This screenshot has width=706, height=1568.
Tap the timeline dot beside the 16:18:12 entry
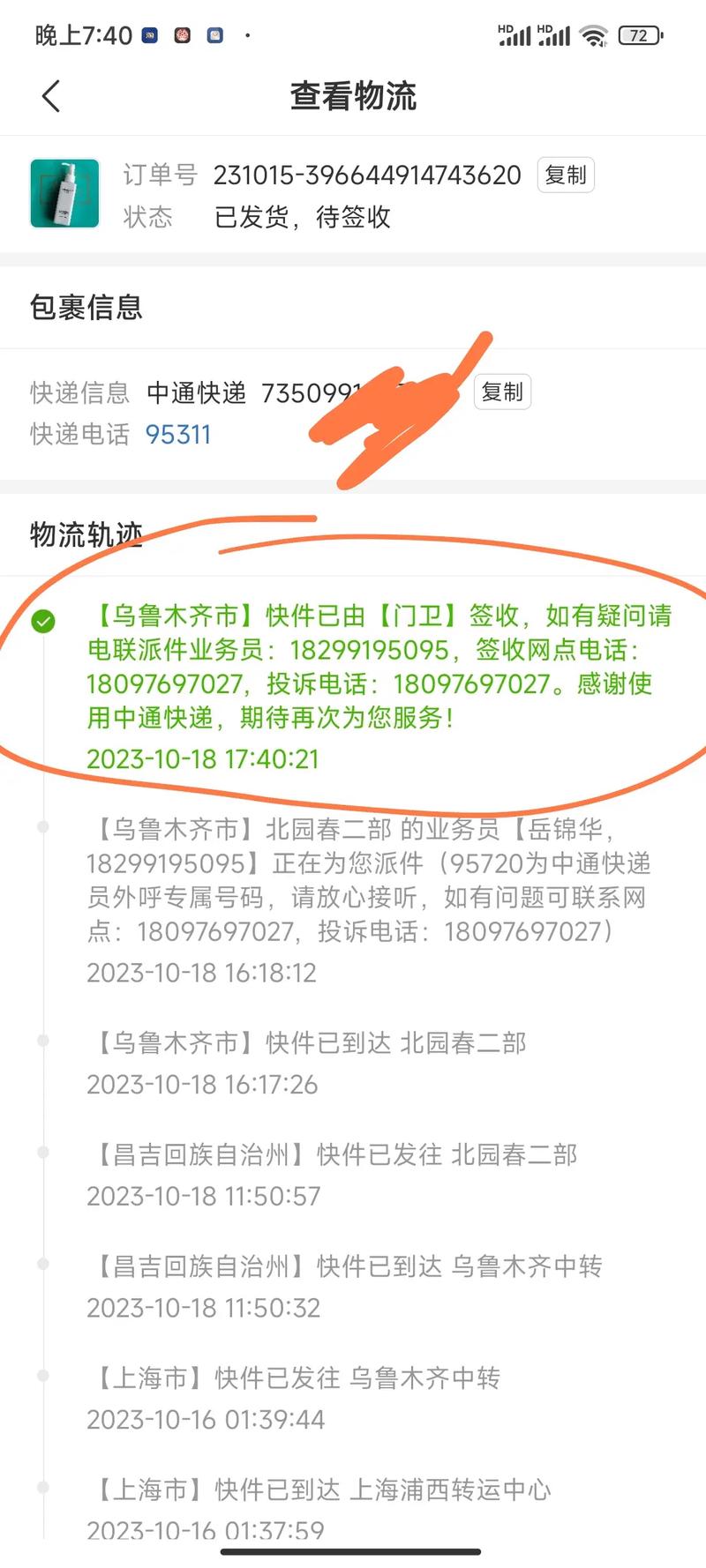[41, 827]
